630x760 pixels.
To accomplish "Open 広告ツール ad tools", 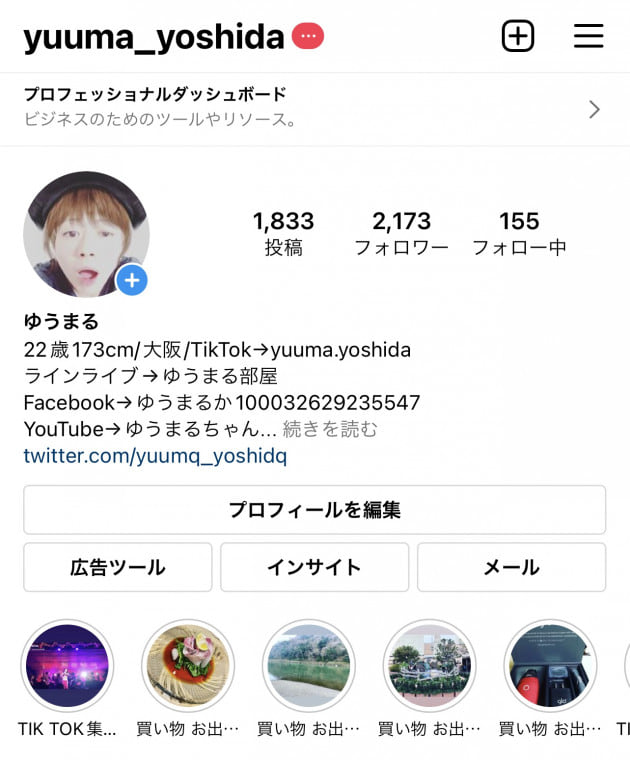I will [117, 567].
